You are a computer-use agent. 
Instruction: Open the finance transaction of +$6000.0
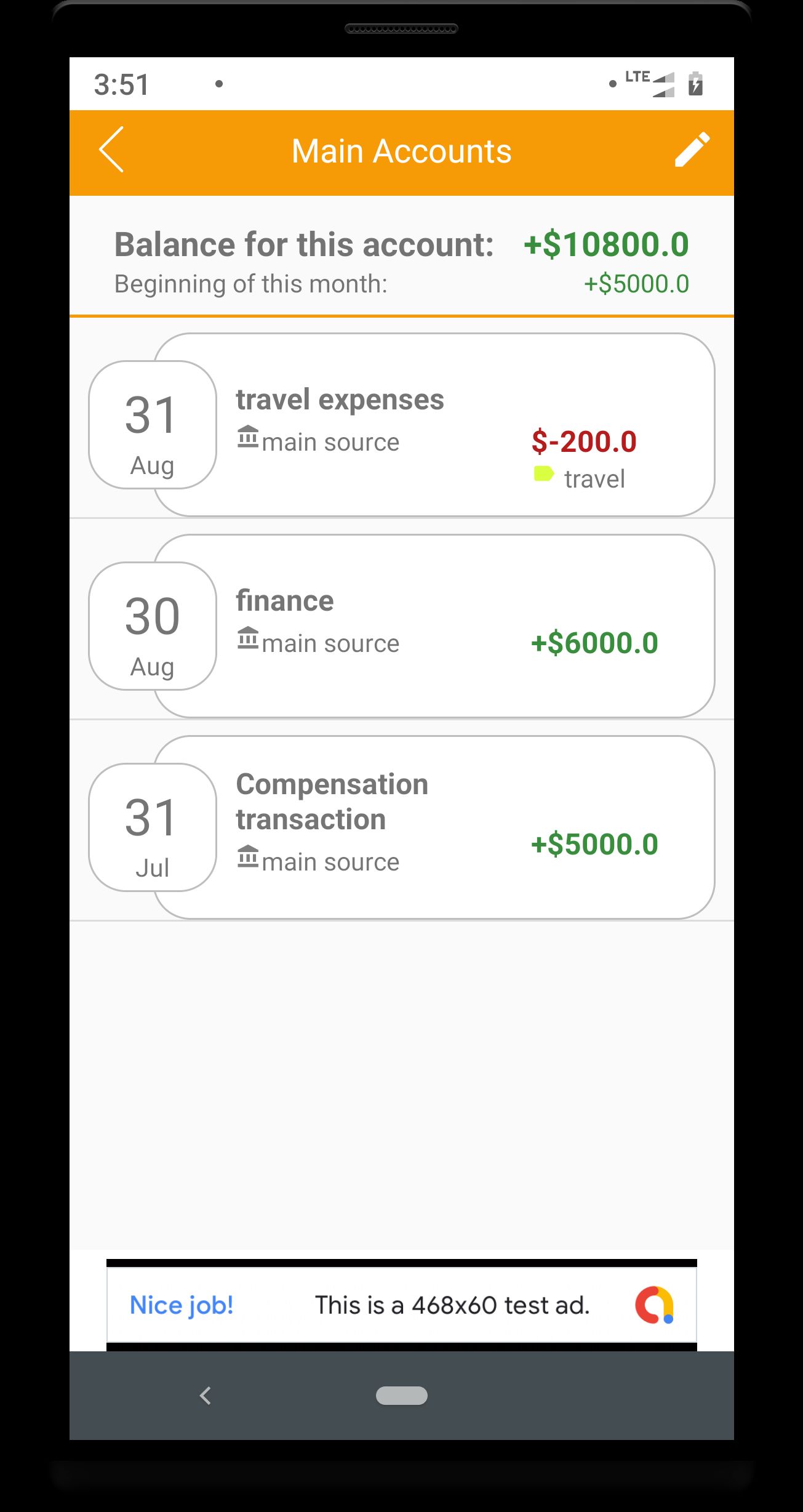point(433,626)
